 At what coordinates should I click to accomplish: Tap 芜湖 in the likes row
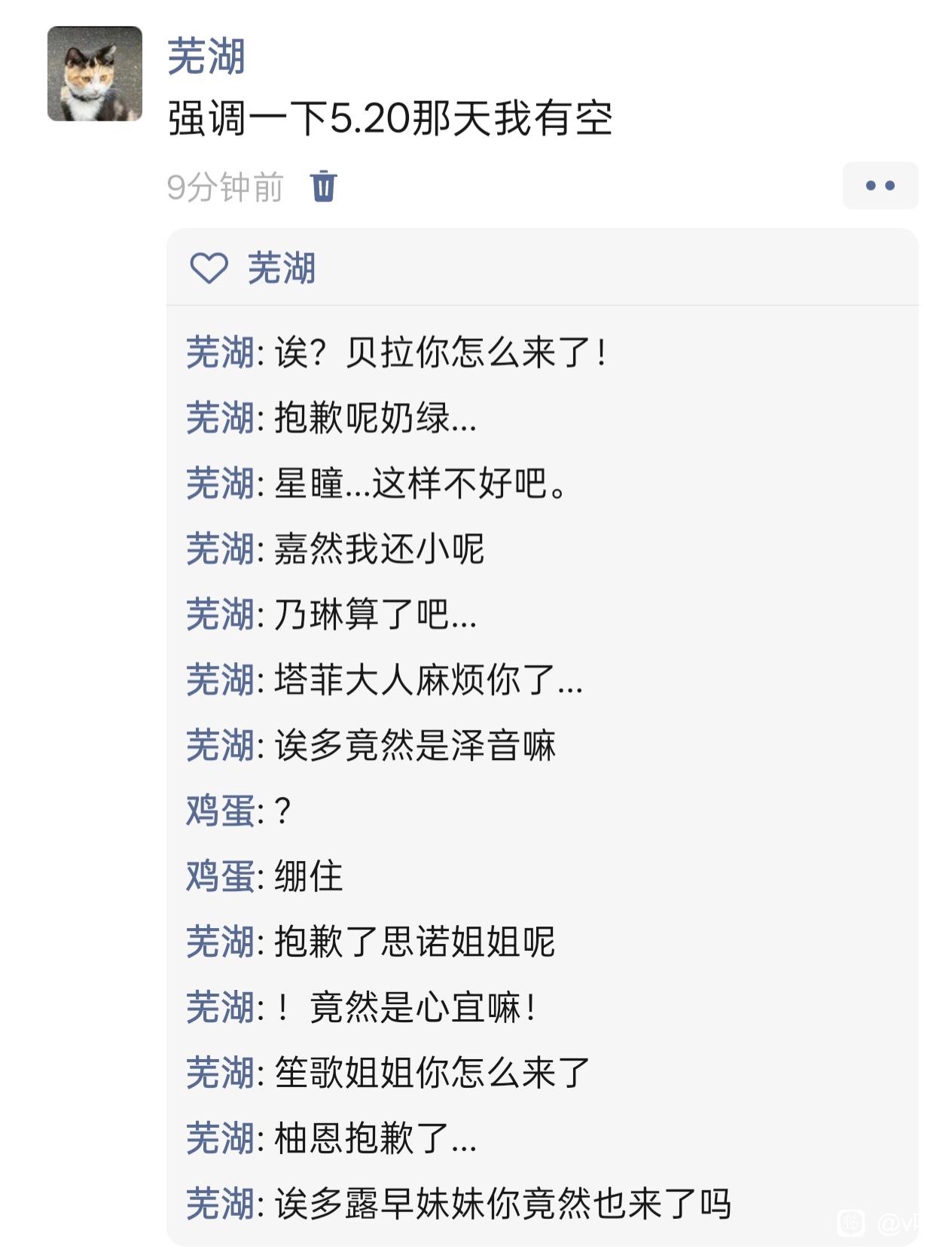(282, 268)
